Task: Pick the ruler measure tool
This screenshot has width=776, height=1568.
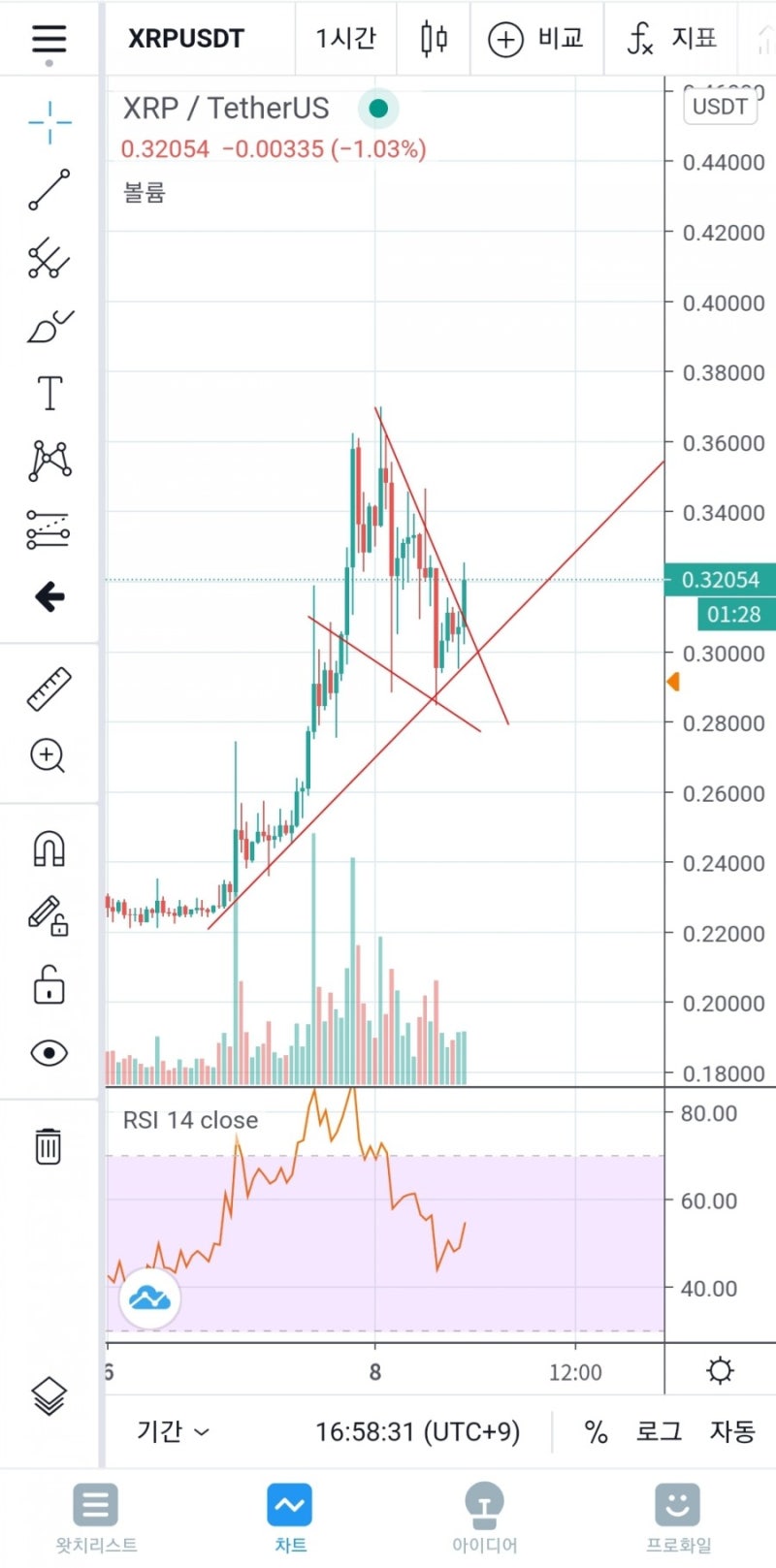Action: click(49, 688)
